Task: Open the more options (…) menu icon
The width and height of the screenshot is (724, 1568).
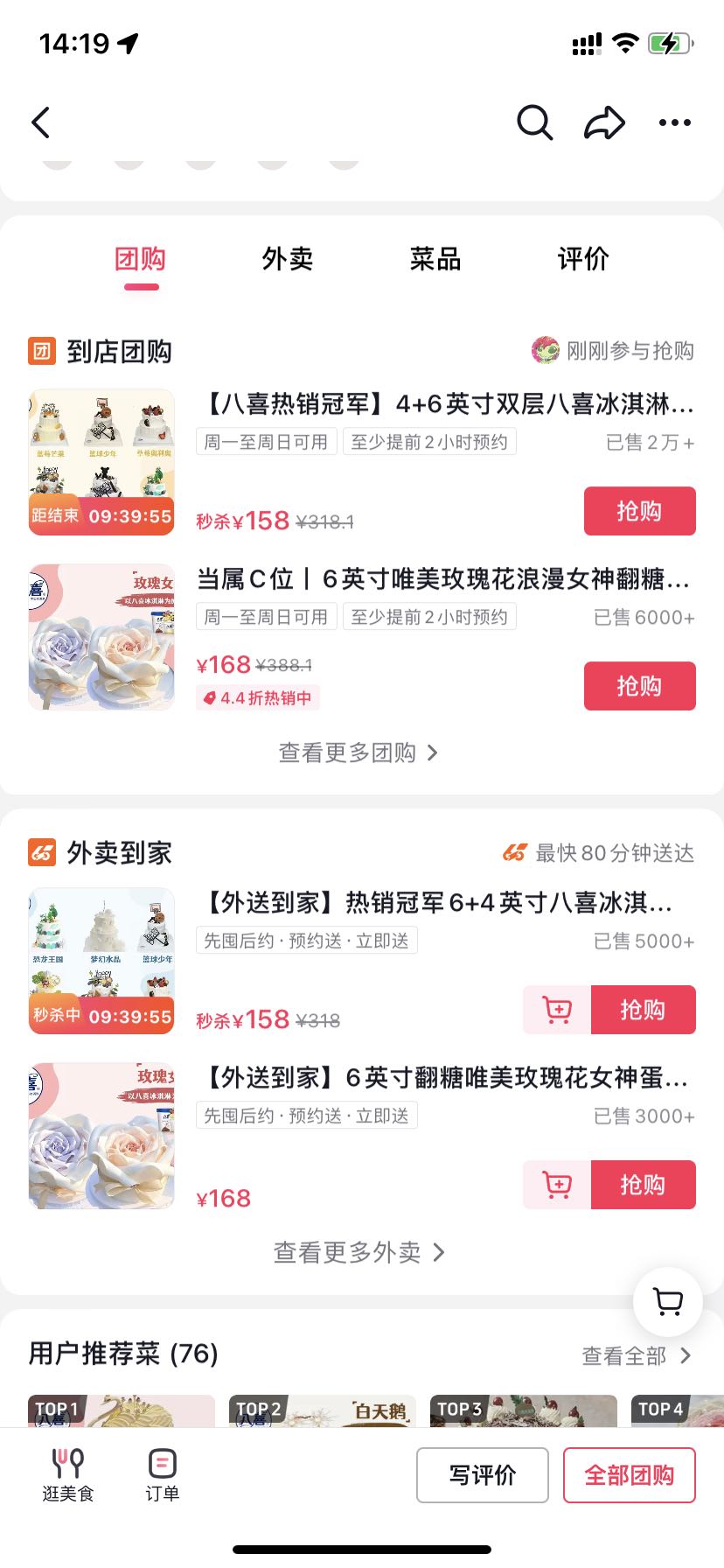Action: pyautogui.click(x=674, y=122)
